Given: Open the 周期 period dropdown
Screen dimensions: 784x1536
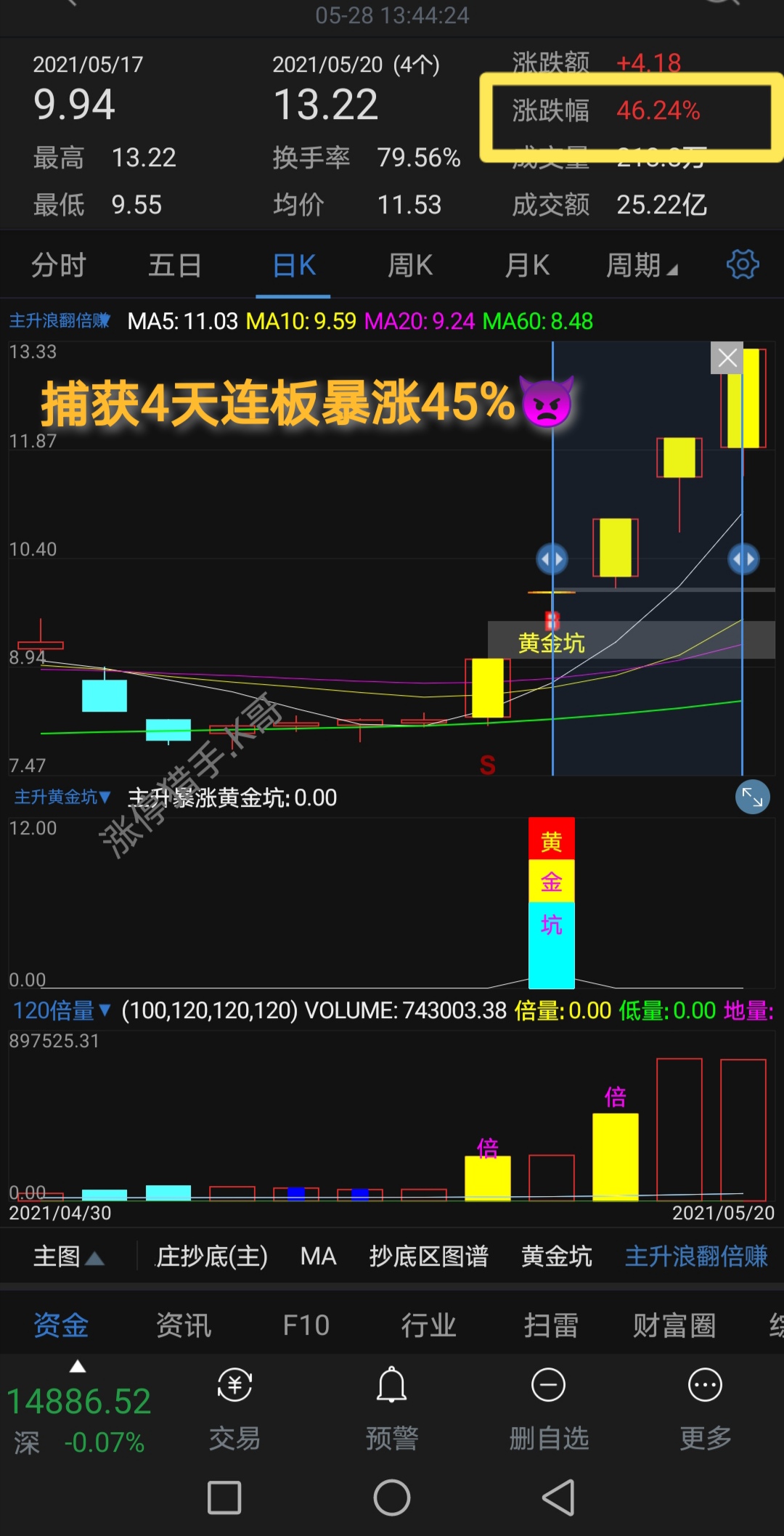Looking at the screenshot, I should click(642, 266).
